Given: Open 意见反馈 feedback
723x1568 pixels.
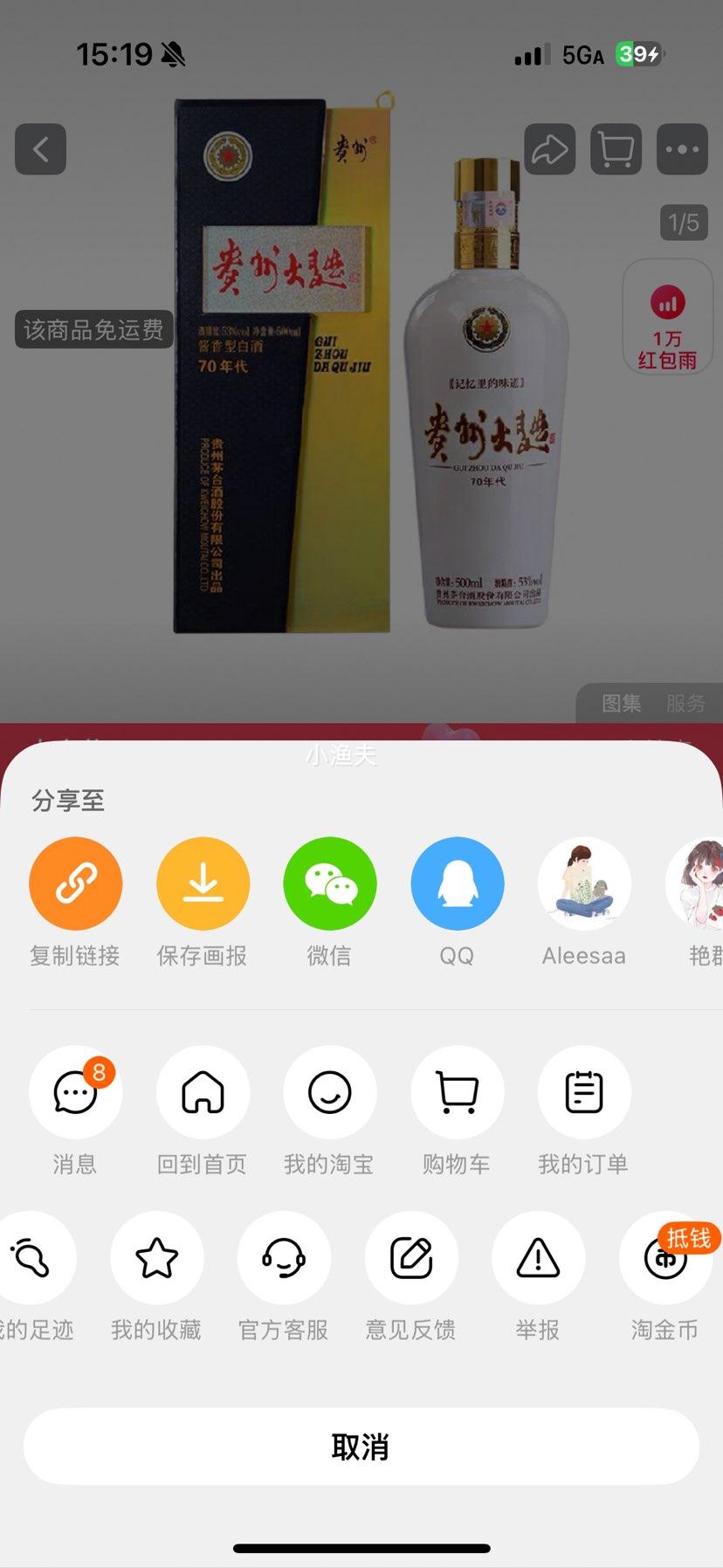Looking at the screenshot, I should [x=410, y=1258].
